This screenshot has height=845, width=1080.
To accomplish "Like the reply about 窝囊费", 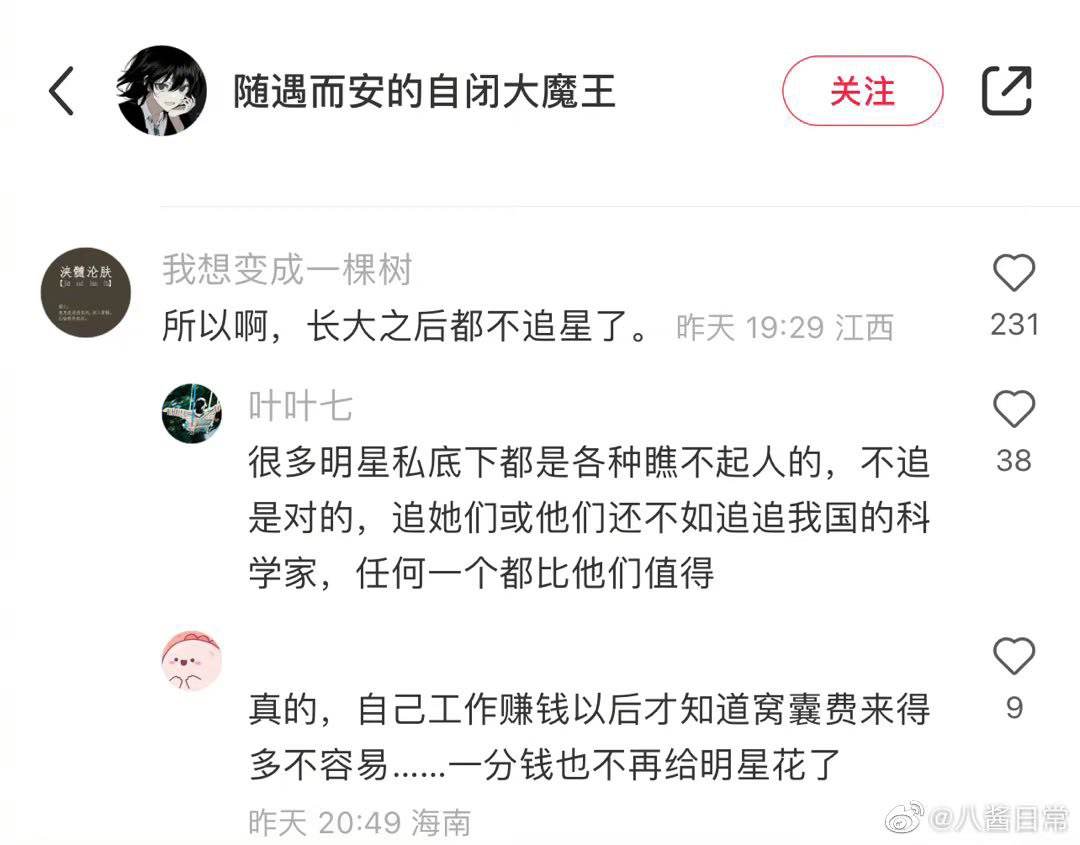I will point(1013,657).
